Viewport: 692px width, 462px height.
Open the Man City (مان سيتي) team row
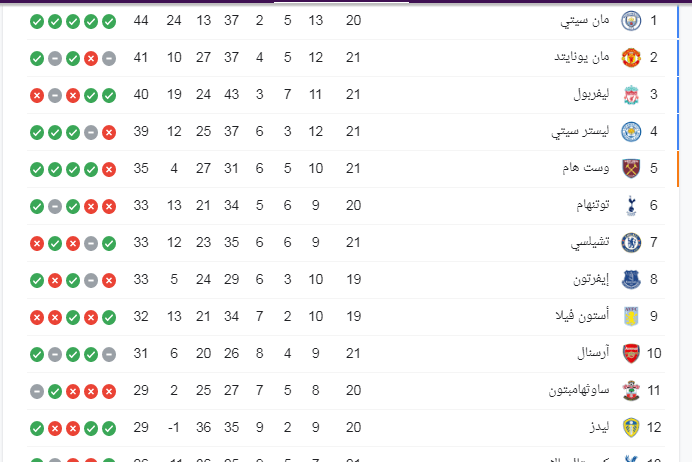click(x=586, y=21)
